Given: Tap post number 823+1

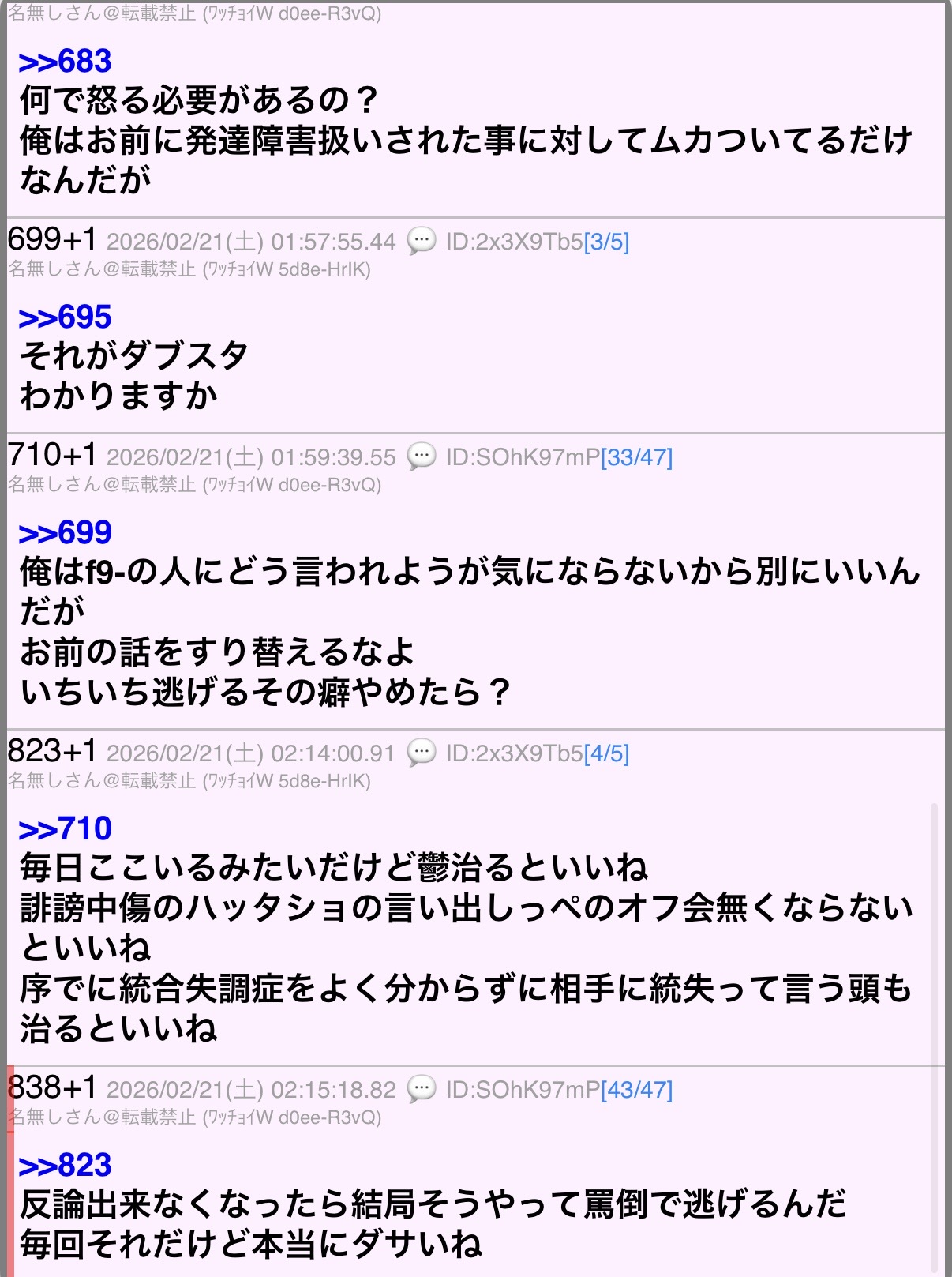Looking at the screenshot, I should [x=52, y=751].
